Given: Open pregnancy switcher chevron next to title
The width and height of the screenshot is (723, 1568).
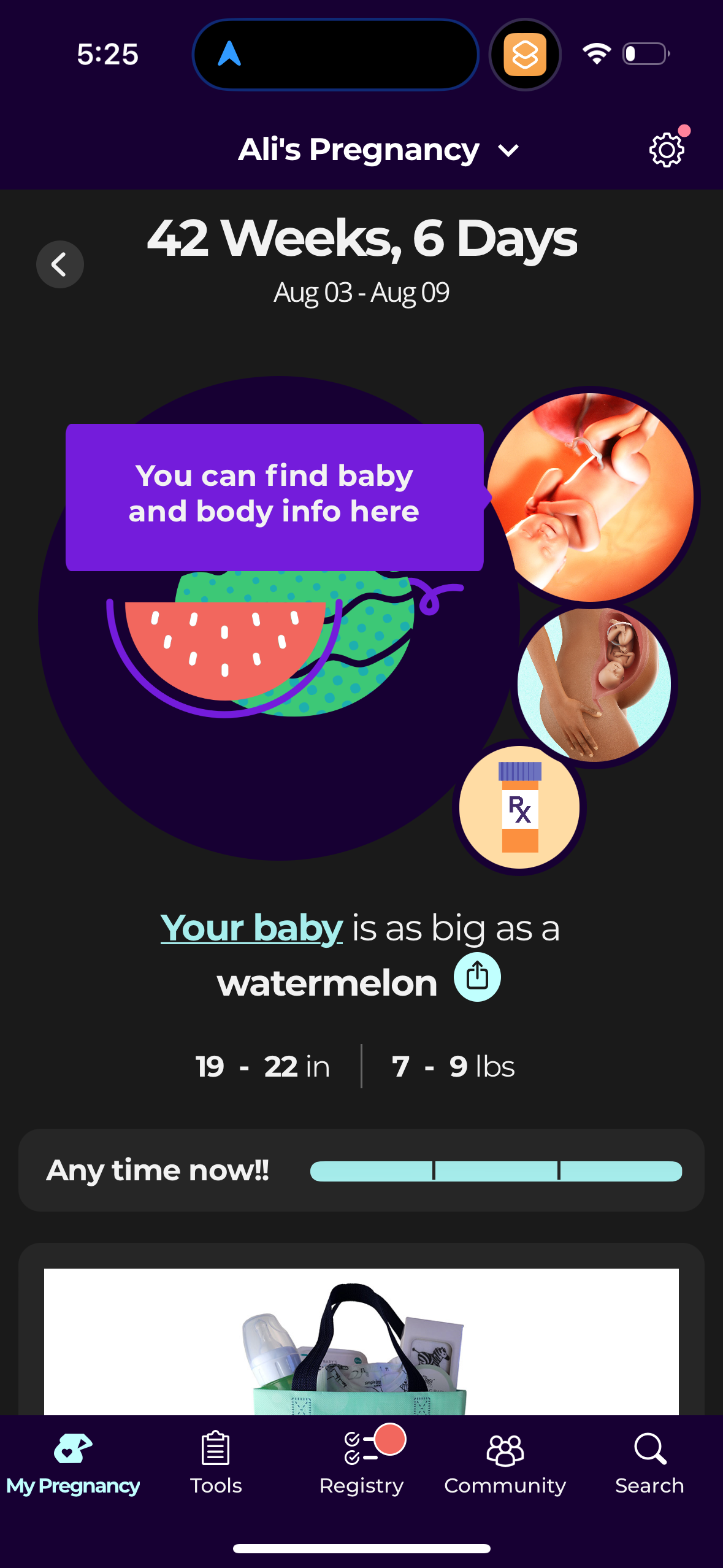Looking at the screenshot, I should [x=507, y=150].
